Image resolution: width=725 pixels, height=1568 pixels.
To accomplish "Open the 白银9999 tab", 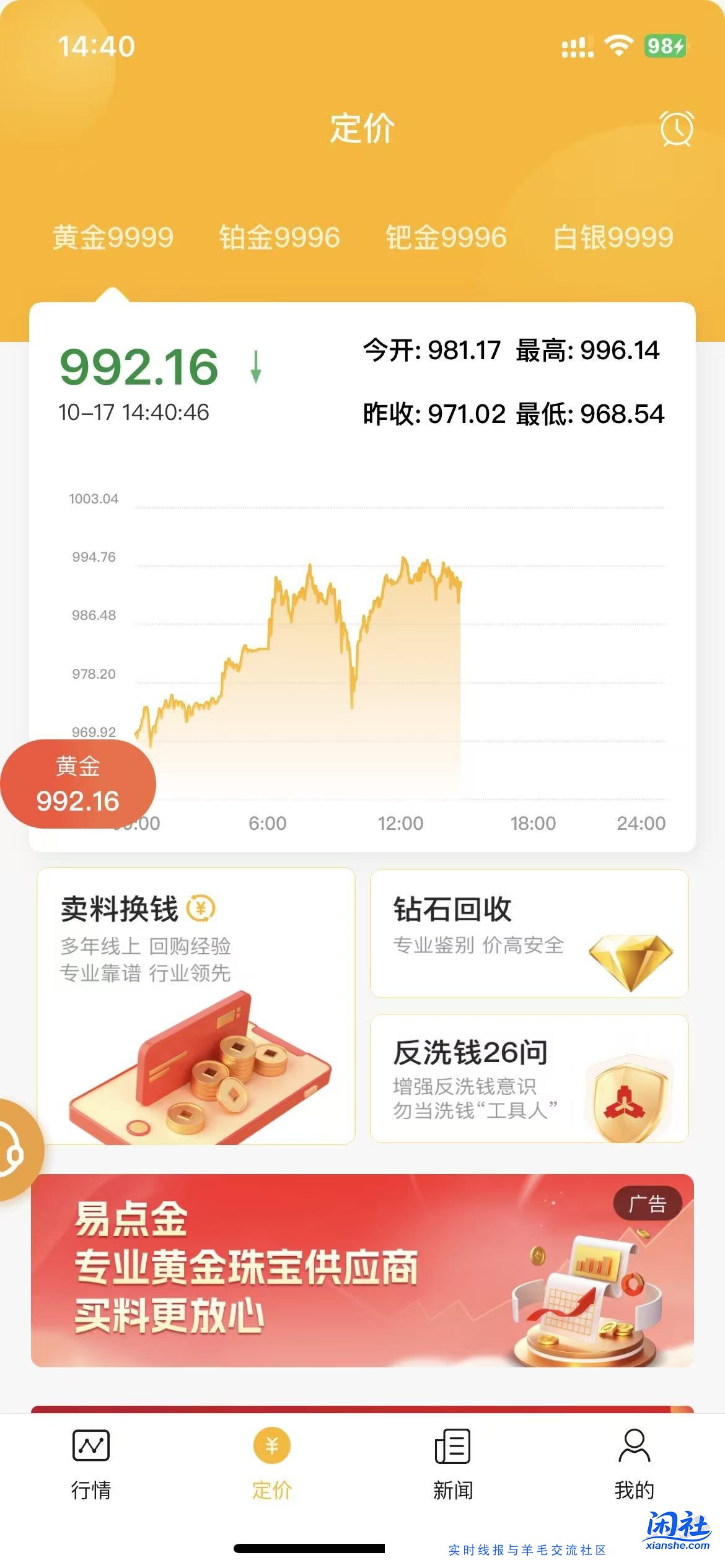I will [x=612, y=237].
